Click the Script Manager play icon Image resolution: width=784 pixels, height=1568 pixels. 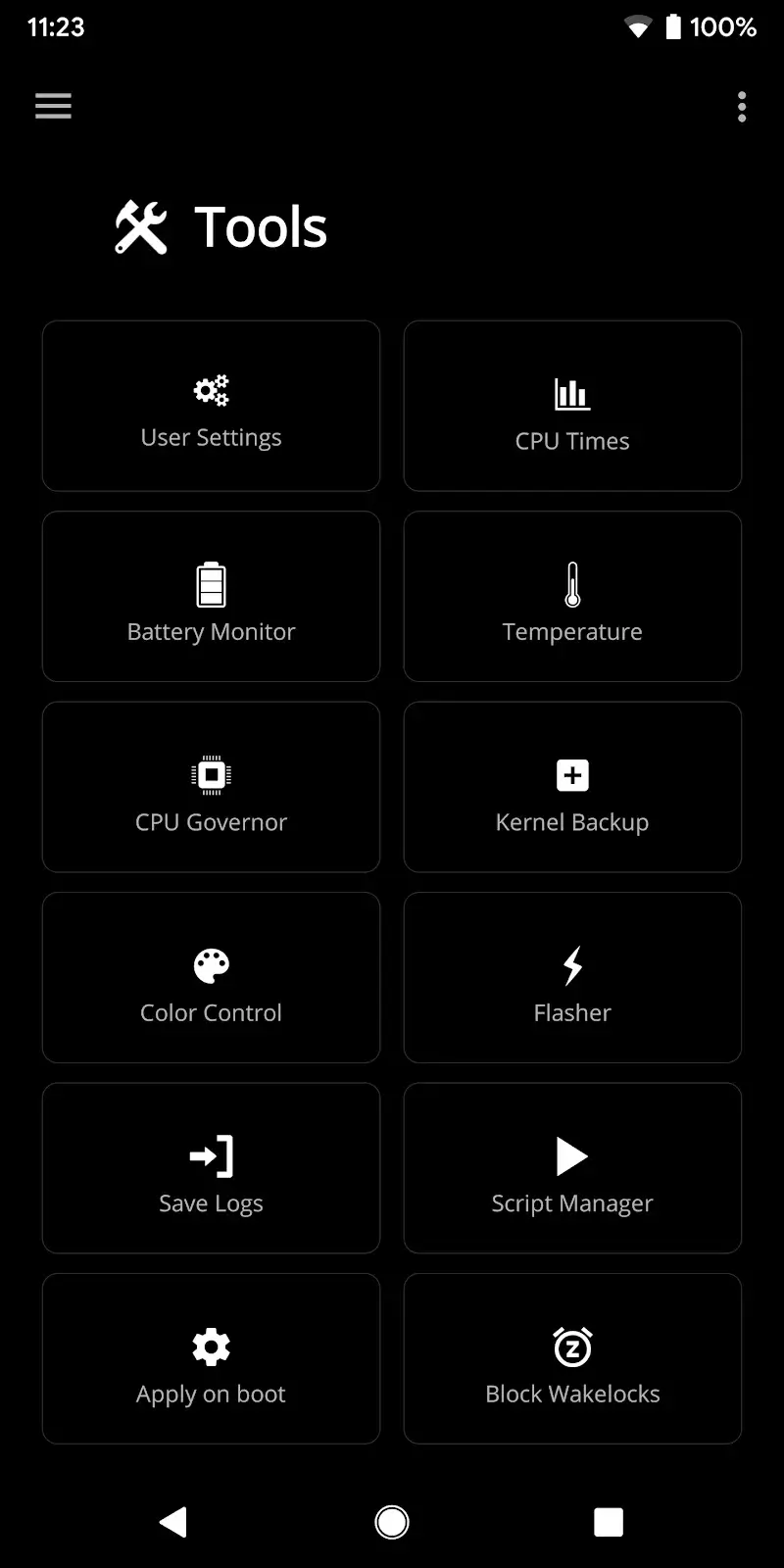point(572,1155)
